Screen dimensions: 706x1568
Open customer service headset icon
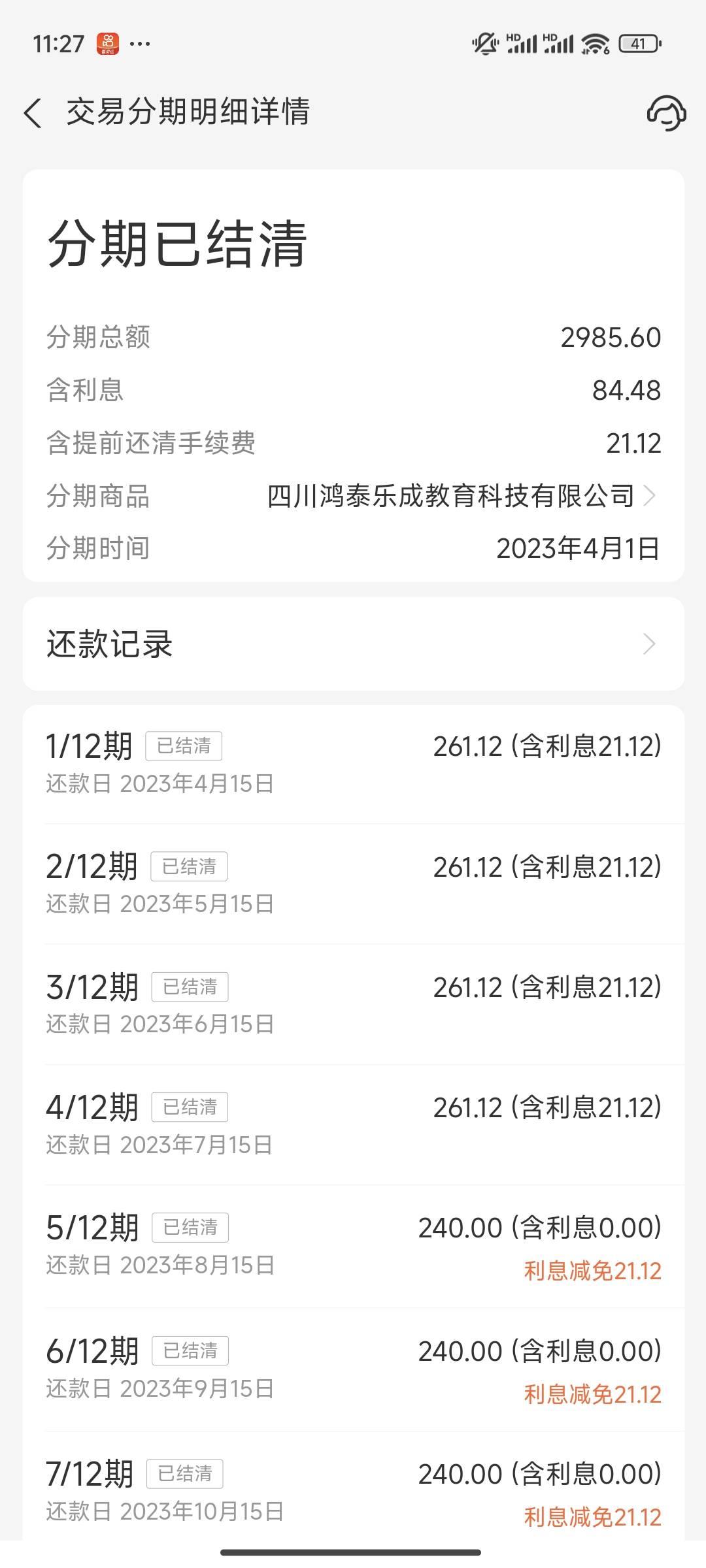pos(666,113)
